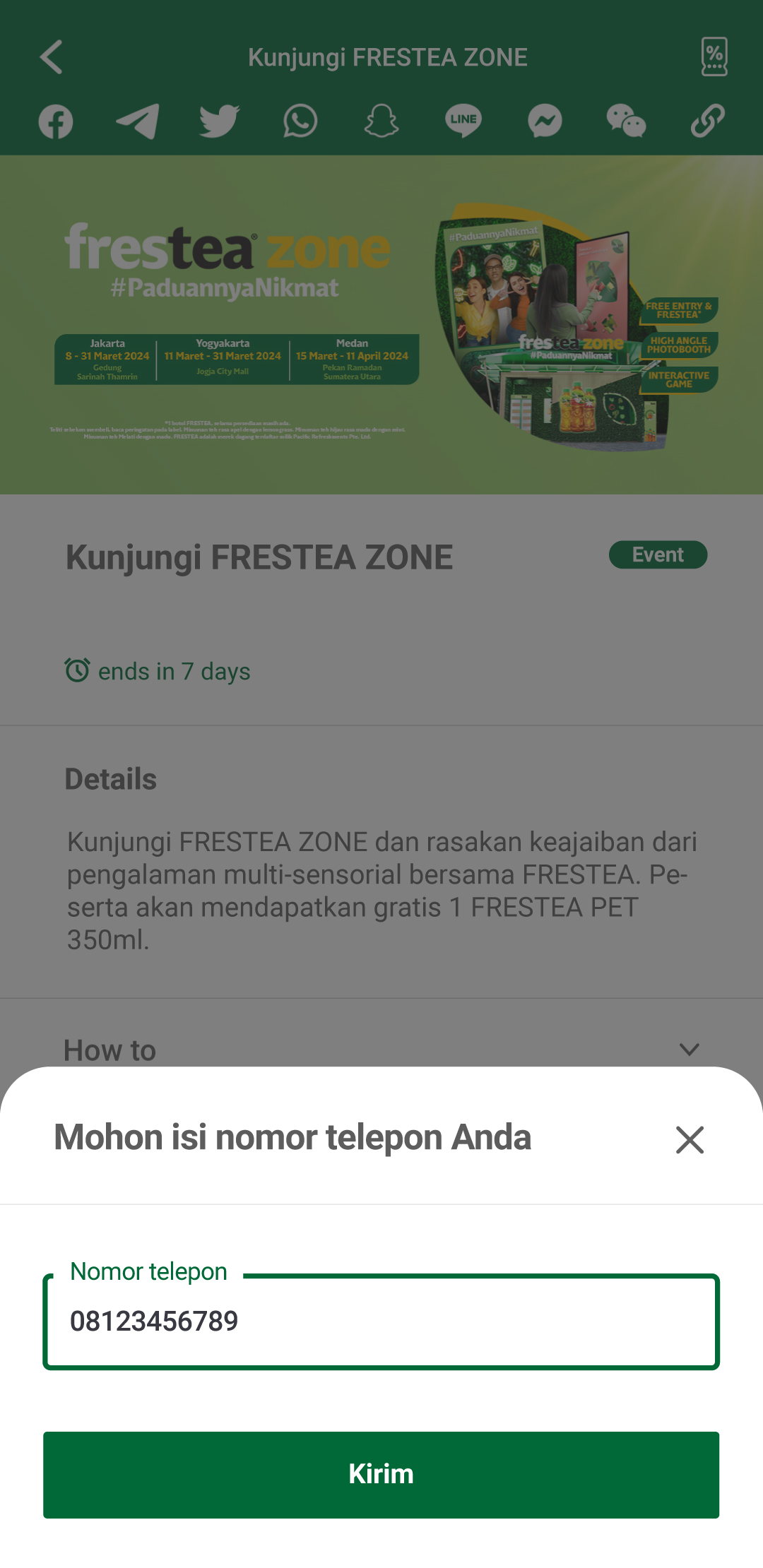This screenshot has width=763, height=1568.
Task: Share the event via Telegram
Action: point(137,121)
